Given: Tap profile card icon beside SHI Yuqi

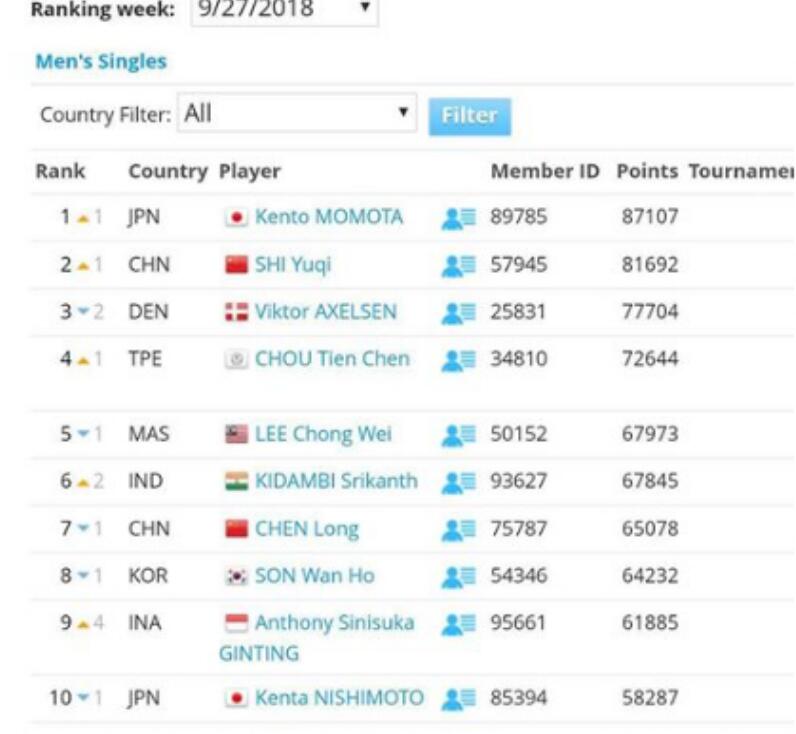Looking at the screenshot, I should point(459,266).
